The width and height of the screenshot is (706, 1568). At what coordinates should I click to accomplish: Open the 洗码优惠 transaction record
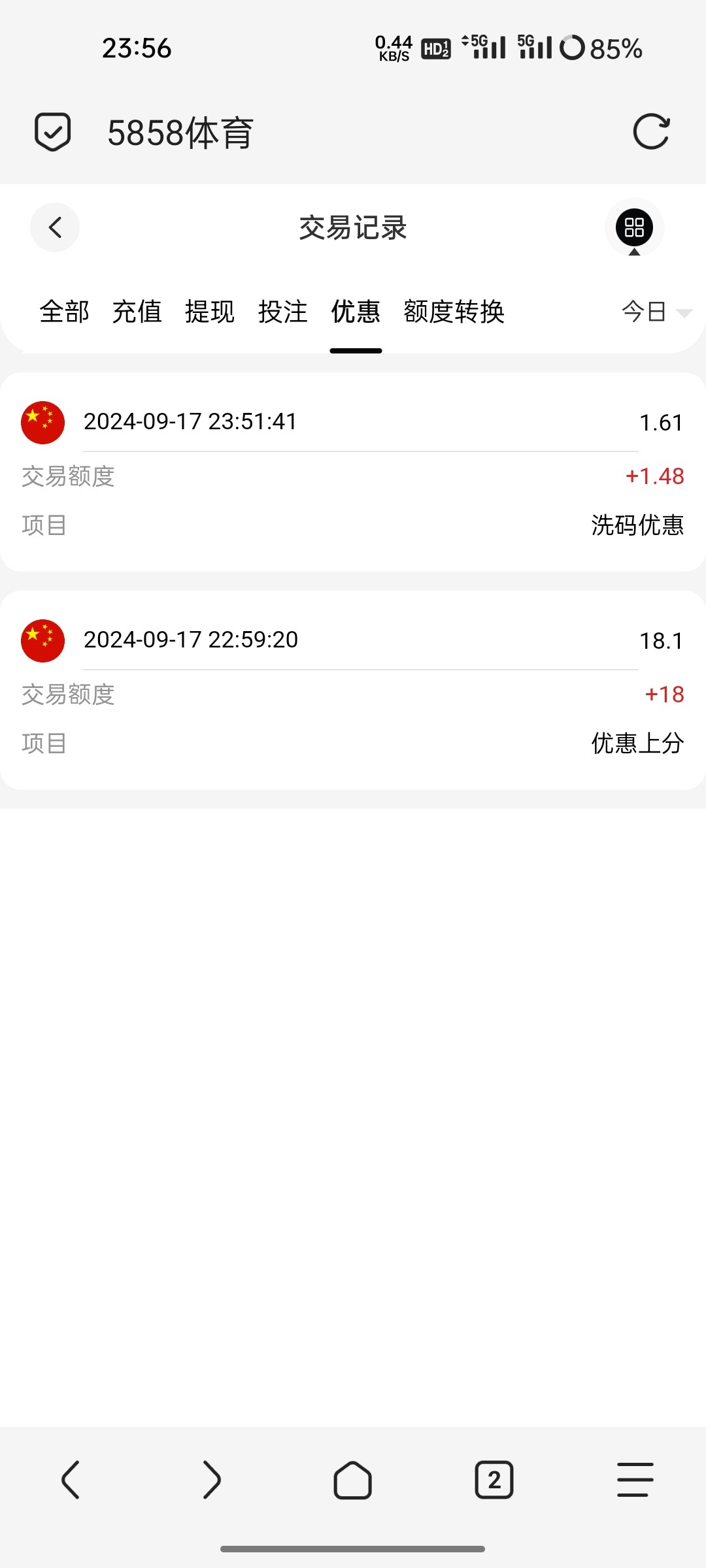point(353,472)
